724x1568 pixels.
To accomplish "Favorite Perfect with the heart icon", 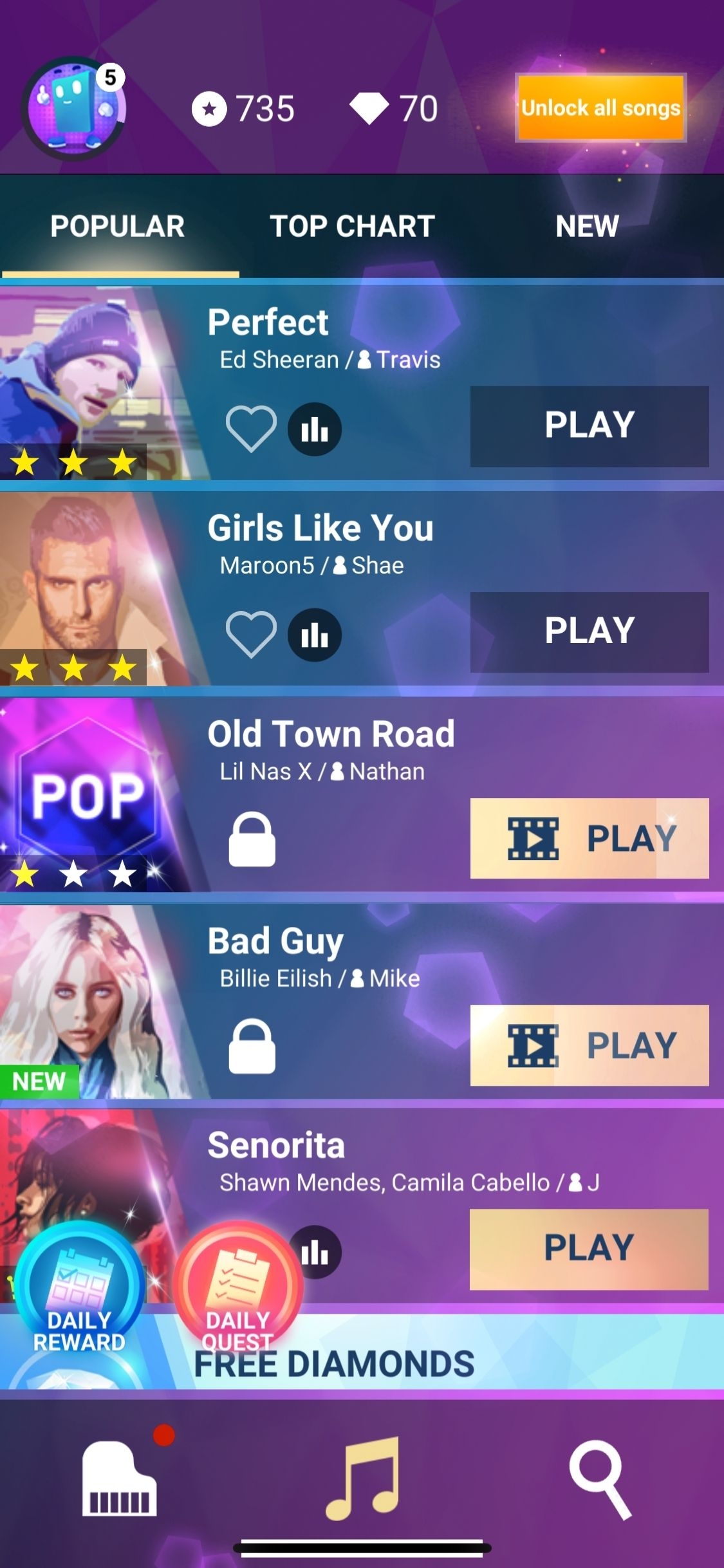I will coord(251,429).
